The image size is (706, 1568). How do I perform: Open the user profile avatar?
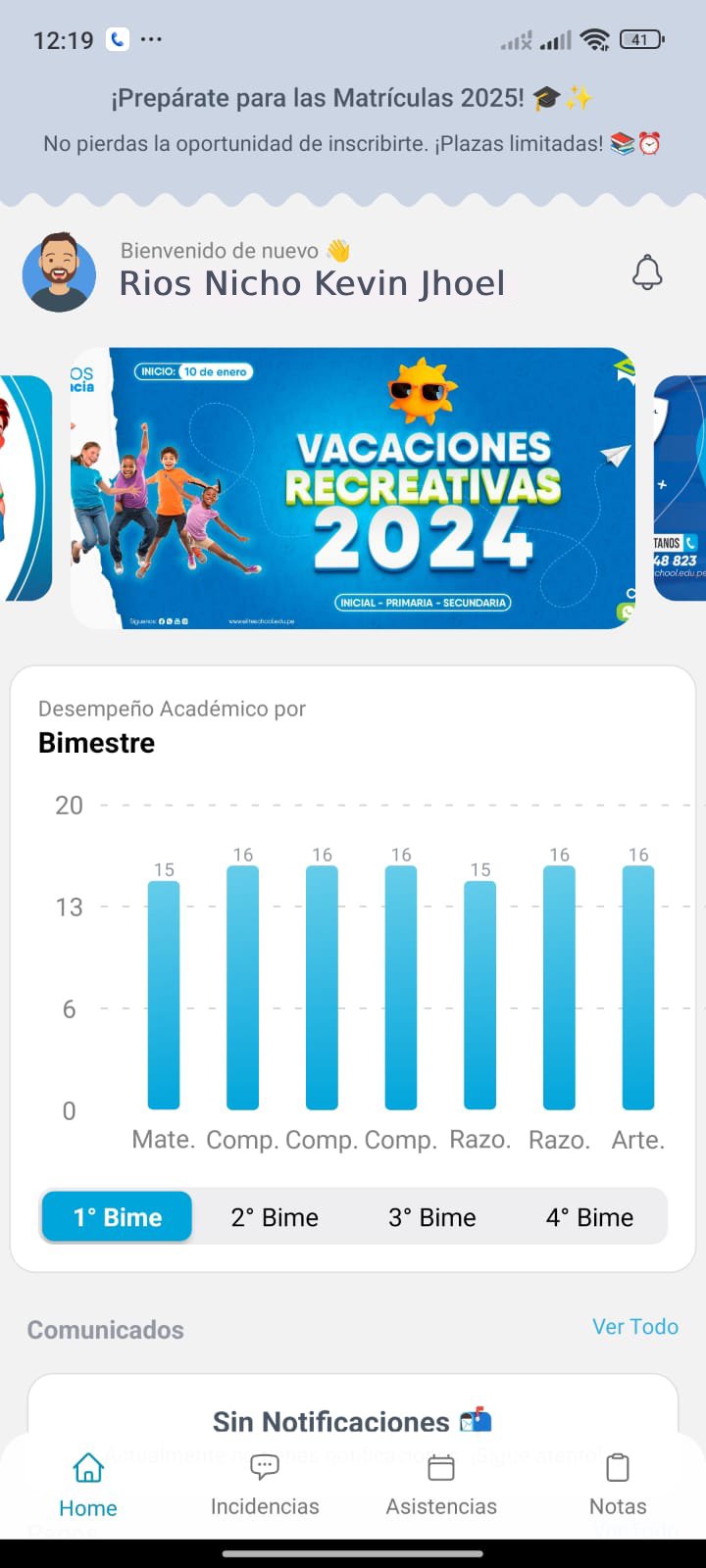[59, 272]
